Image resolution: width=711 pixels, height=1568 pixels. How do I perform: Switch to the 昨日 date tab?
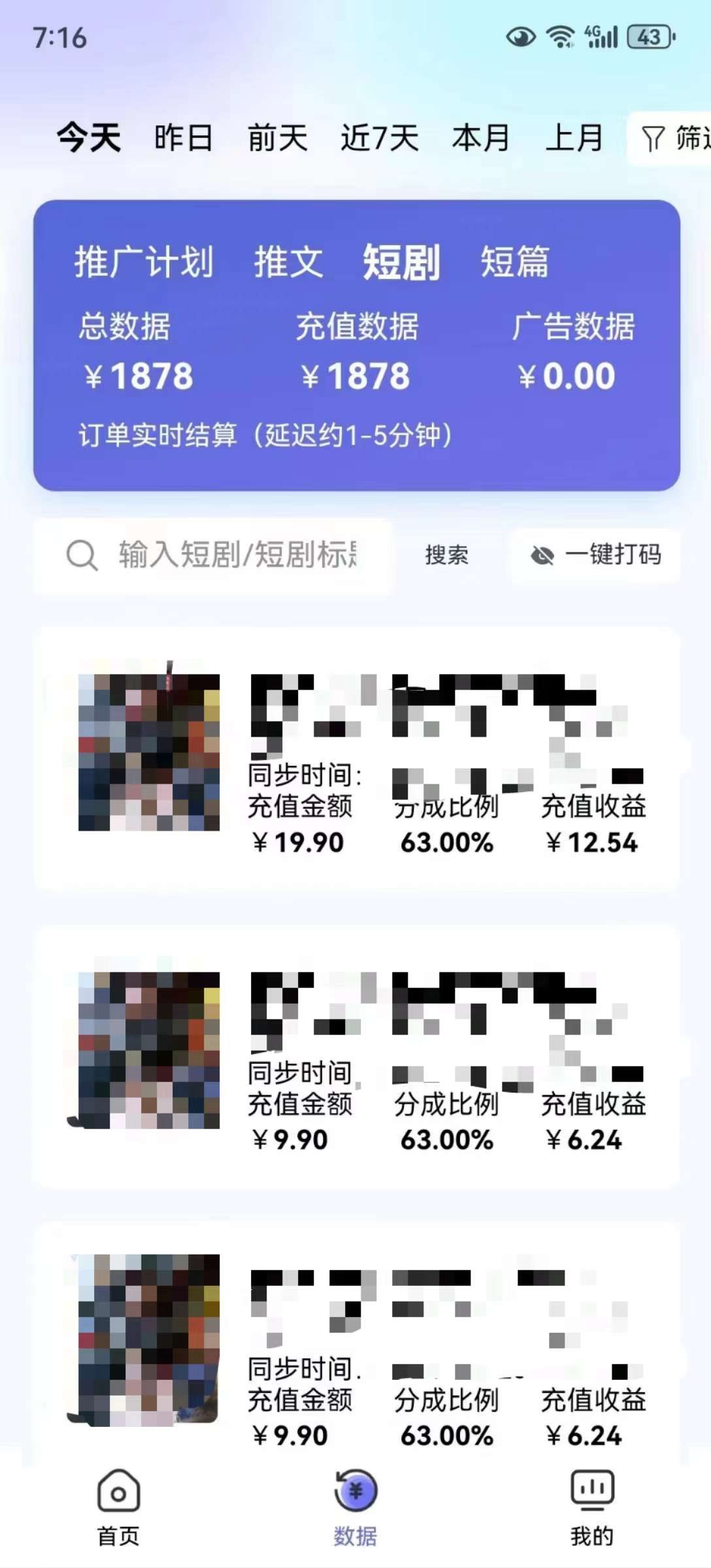[x=184, y=138]
